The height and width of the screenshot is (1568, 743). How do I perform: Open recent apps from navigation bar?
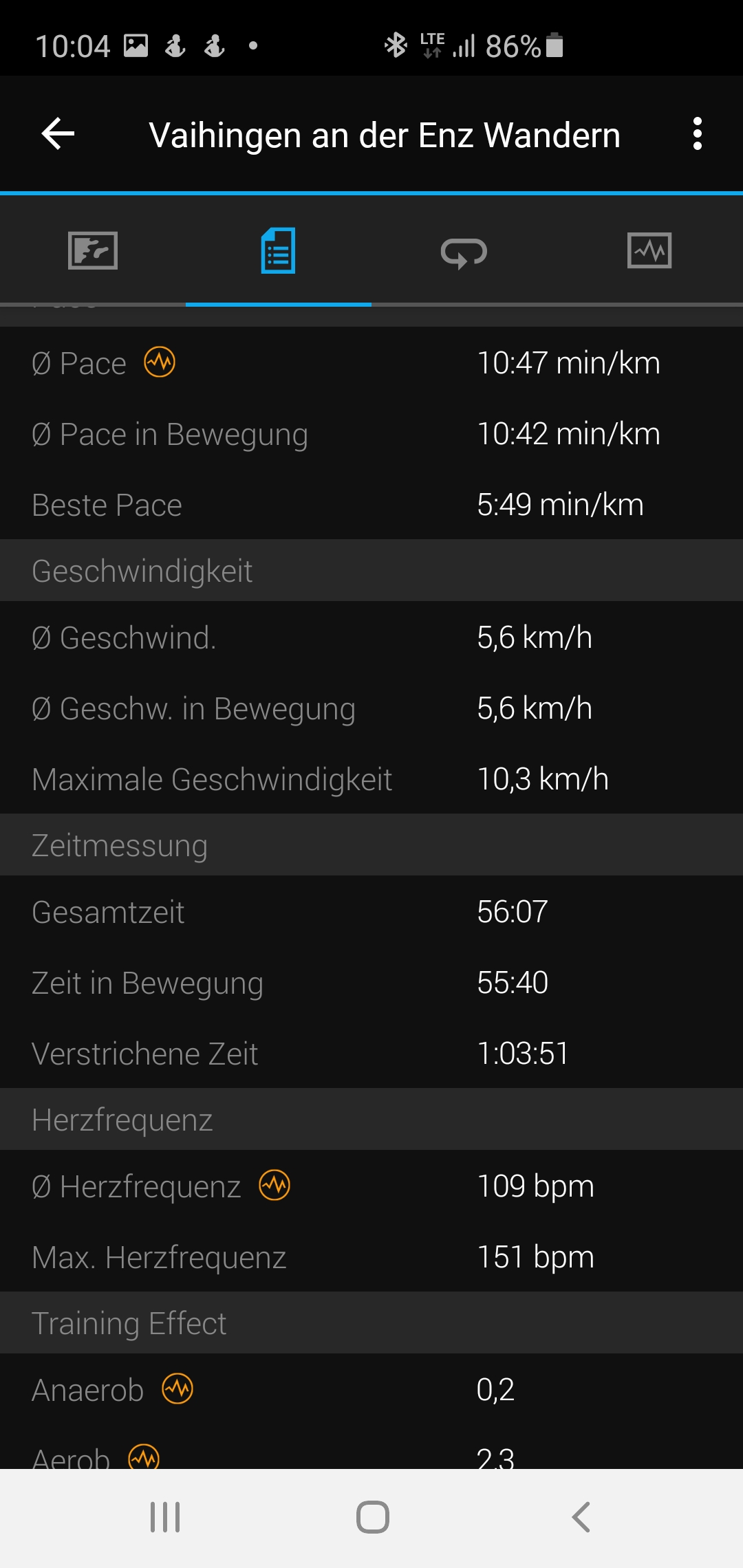[165, 1517]
